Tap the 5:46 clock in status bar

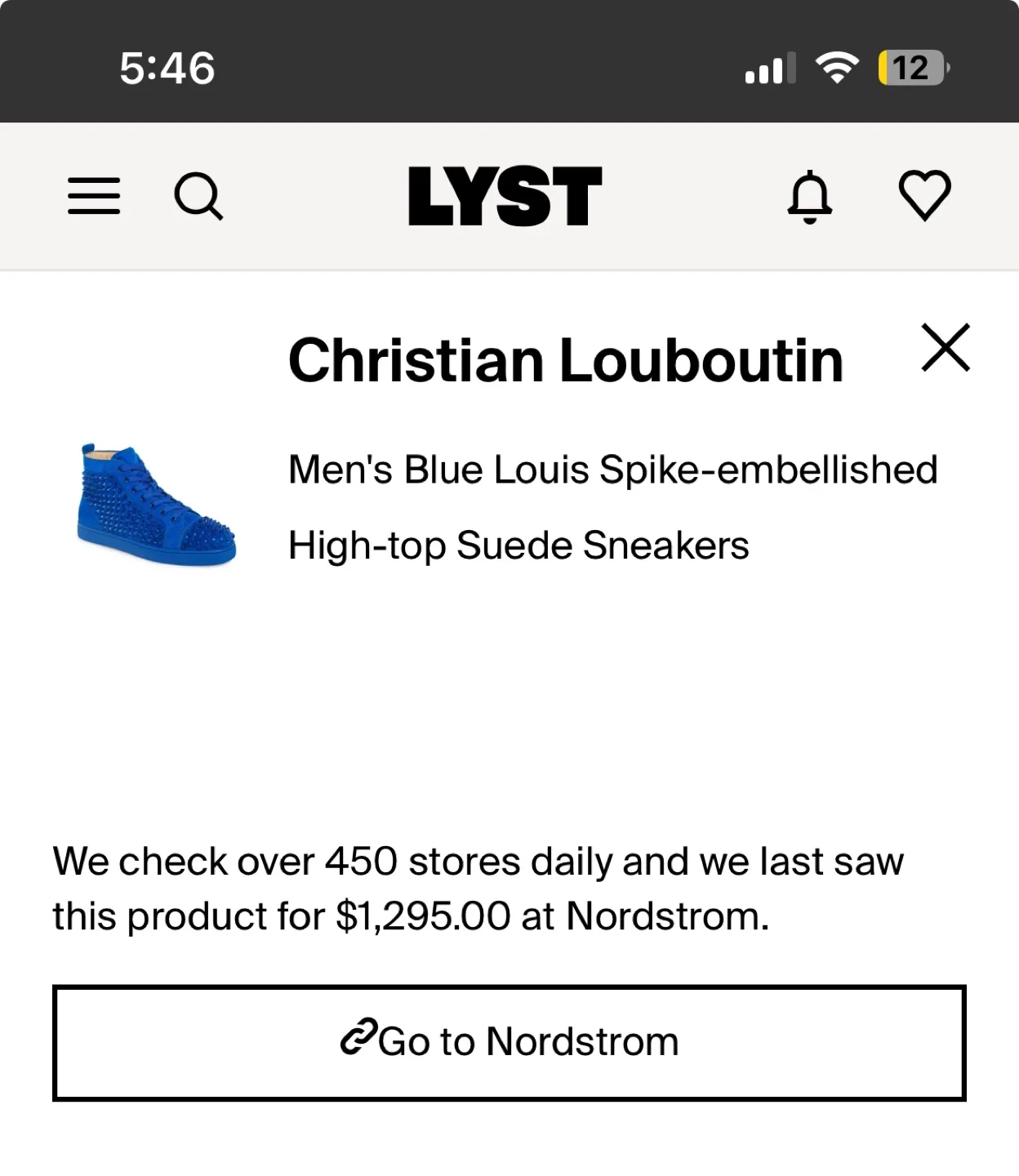167,69
